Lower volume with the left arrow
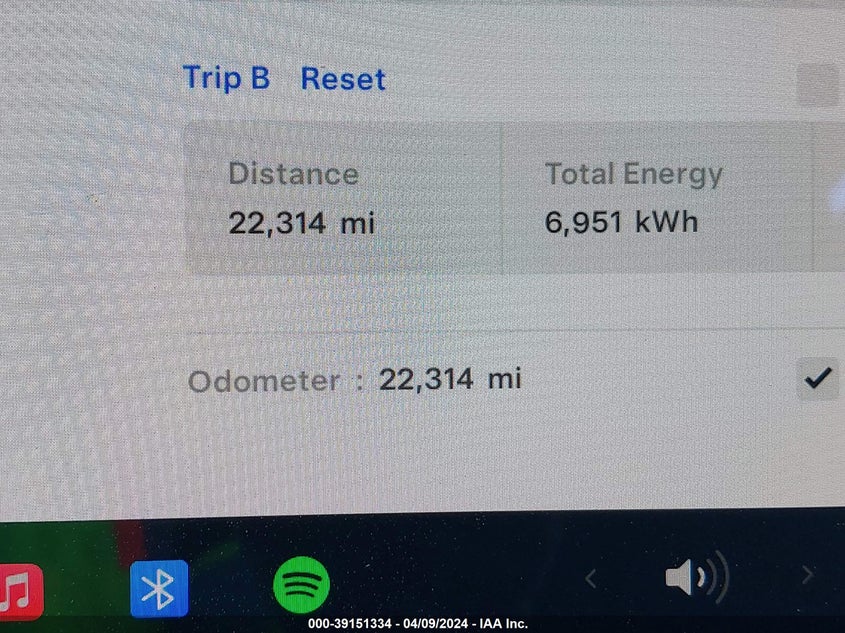The image size is (845, 633). (591, 577)
